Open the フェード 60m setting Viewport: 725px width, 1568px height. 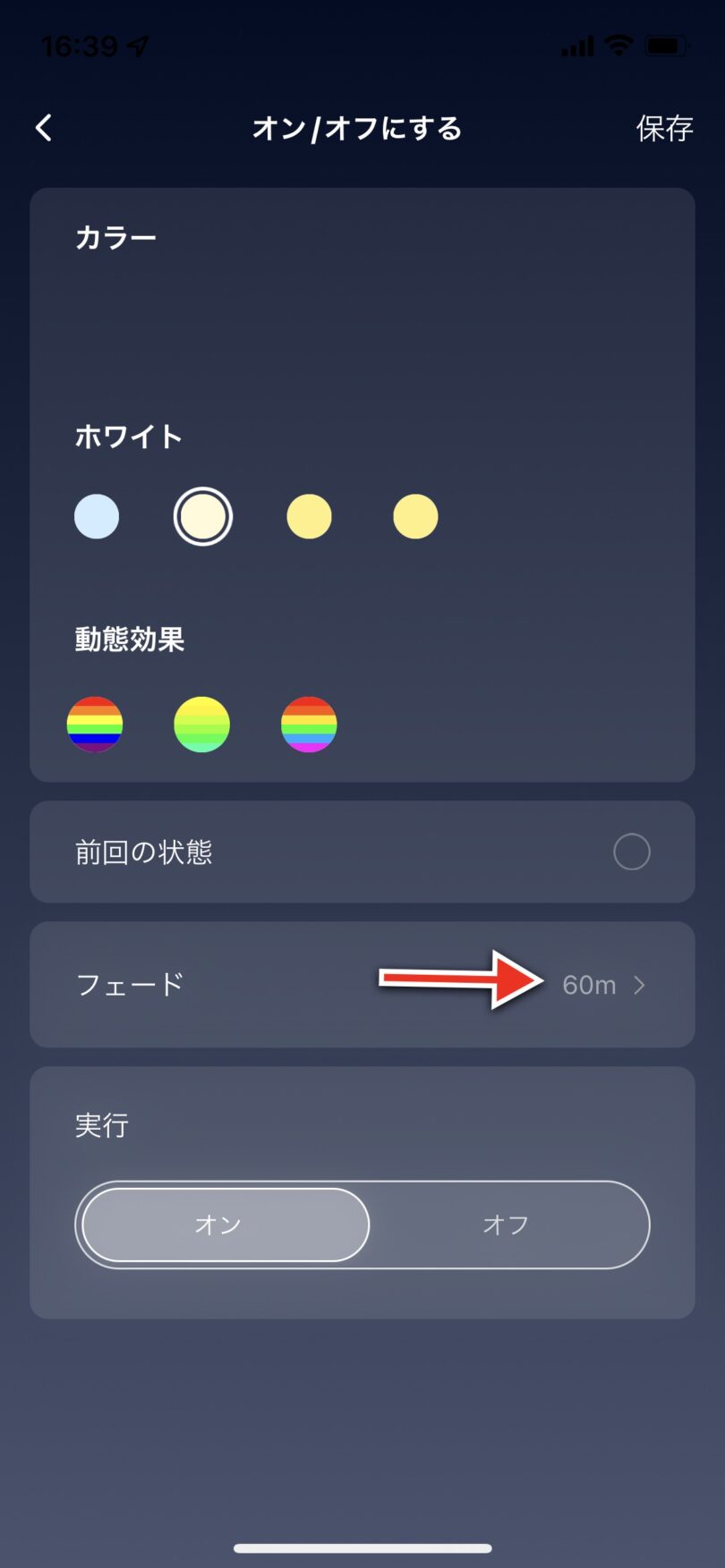pyautogui.click(x=601, y=985)
